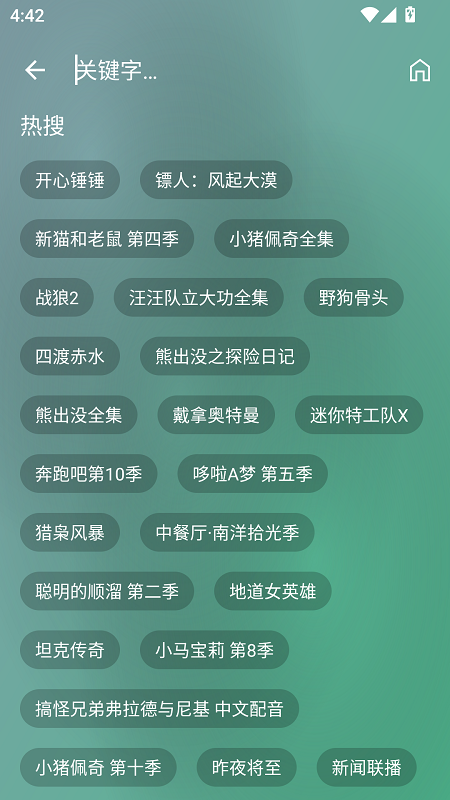Choose 小猪佩奇全集 from hot searches

(x=282, y=239)
